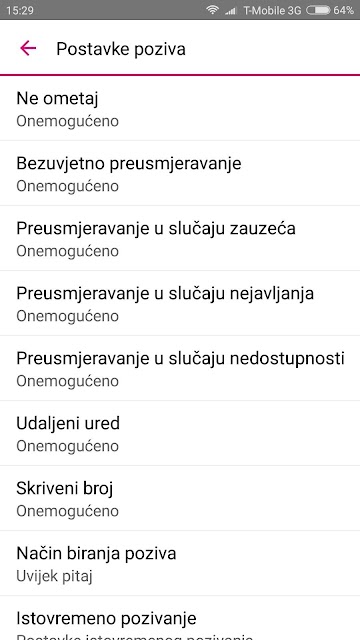Open Bezuvjetno preusmjeravanje settings
Image resolution: width=360 pixels, height=640 pixels.
point(180,173)
